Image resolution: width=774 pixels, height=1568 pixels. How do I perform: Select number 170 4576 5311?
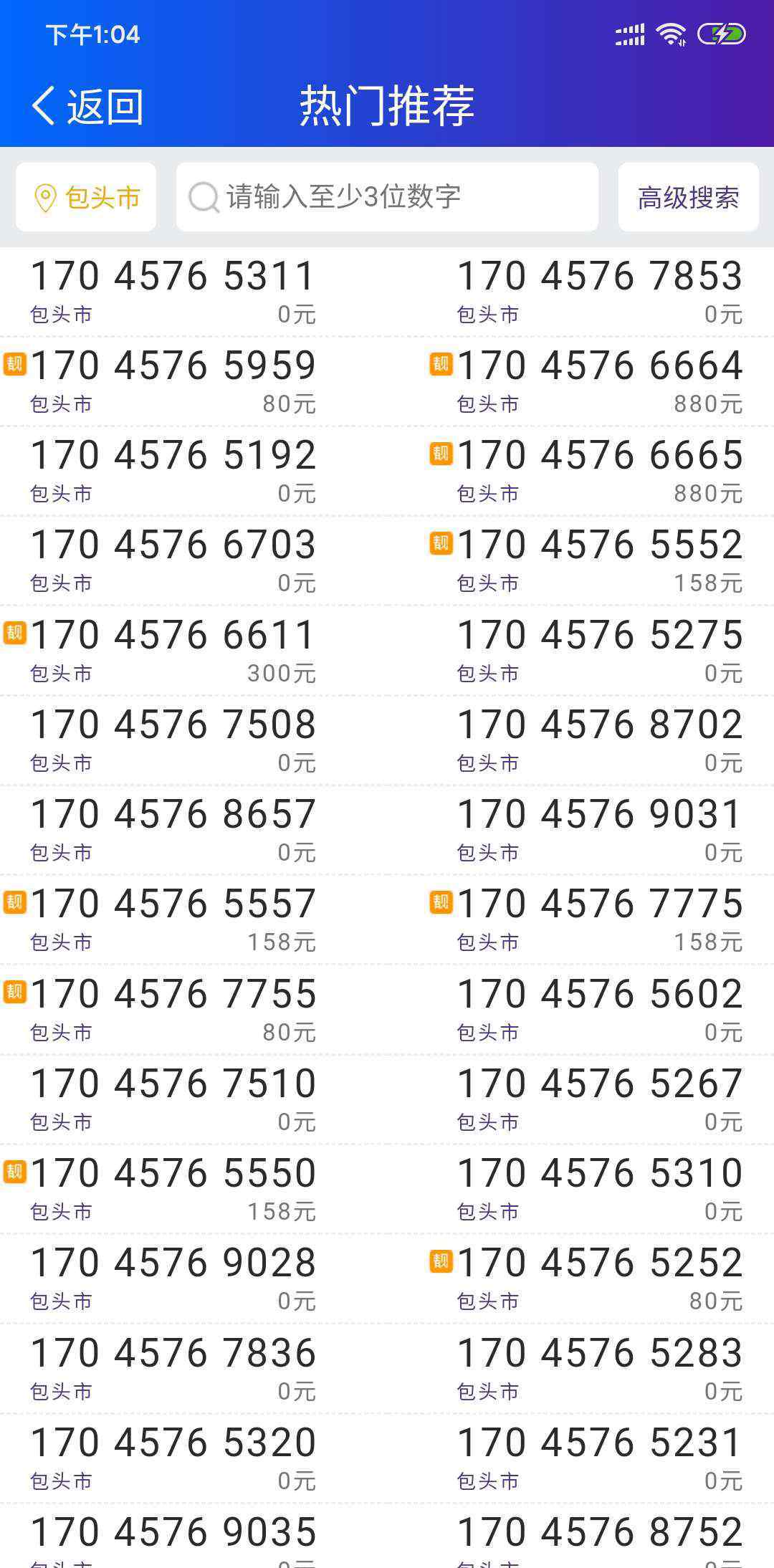pyautogui.click(x=173, y=292)
